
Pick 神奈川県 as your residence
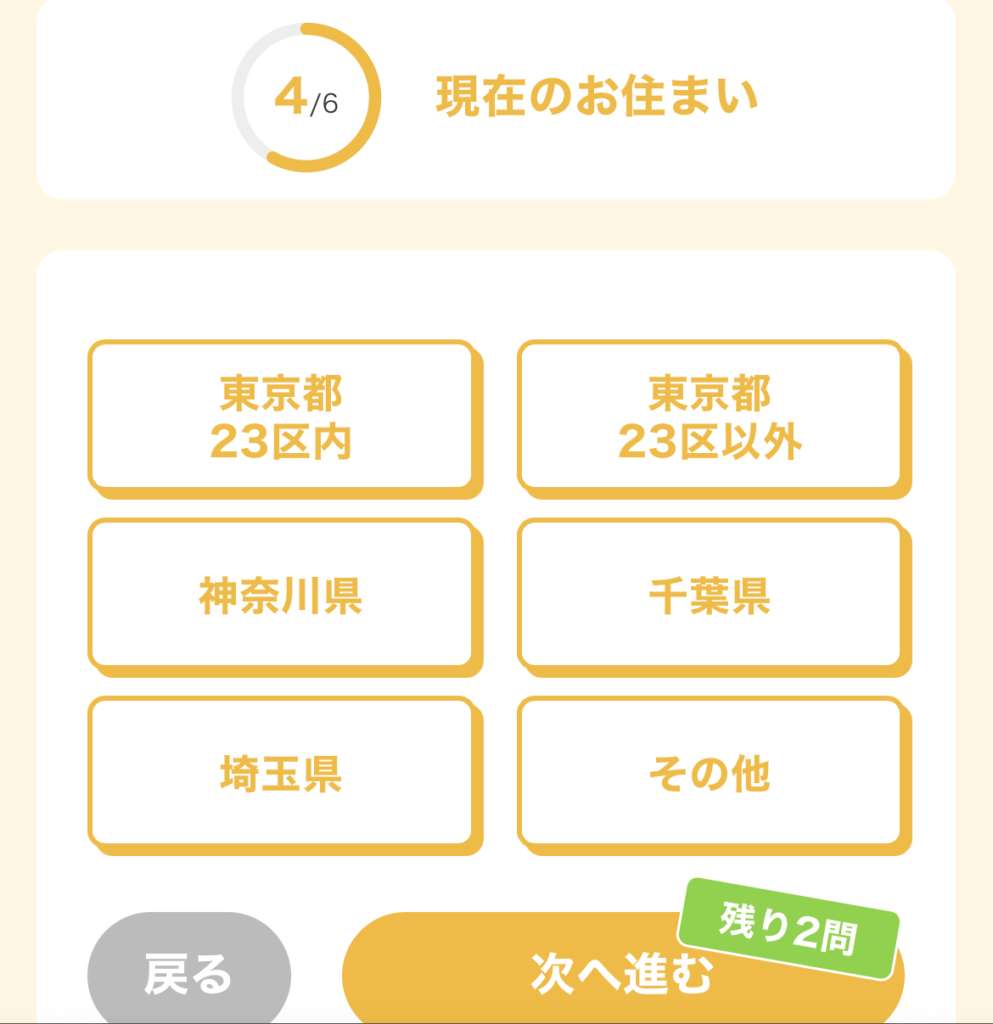click(281, 594)
